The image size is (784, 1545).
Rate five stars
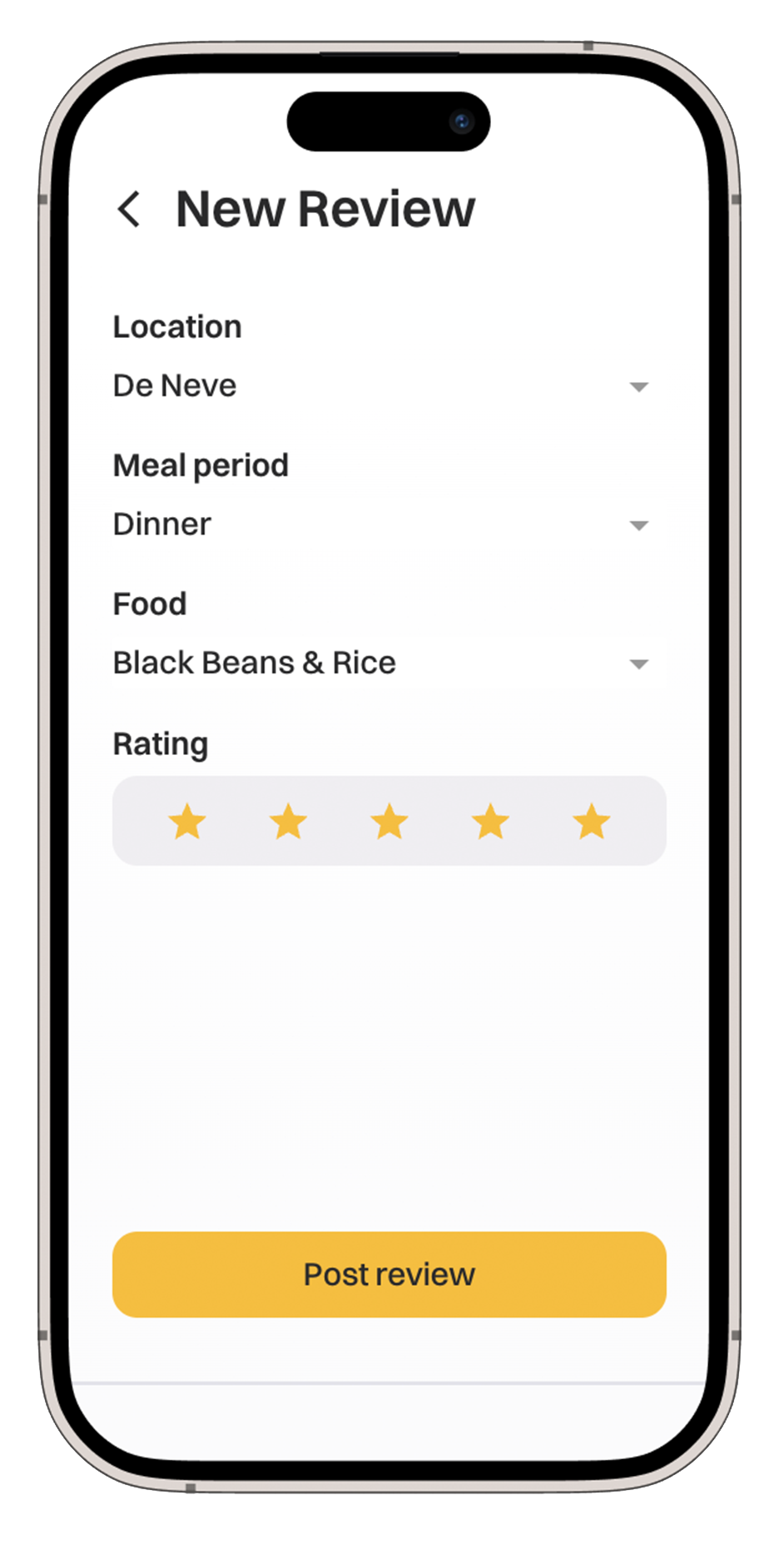[592, 822]
